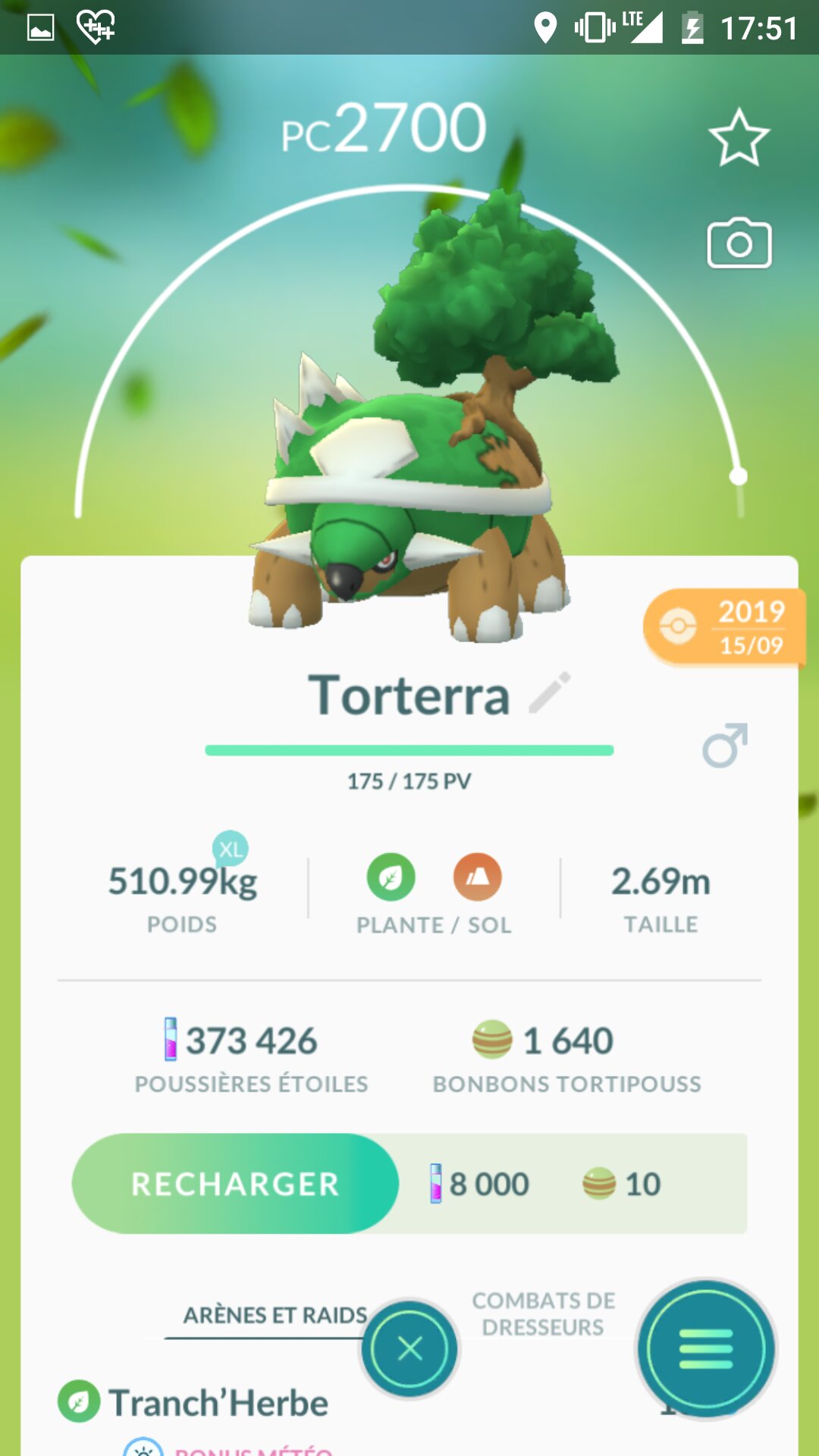The image size is (819, 1456).
Task: Edit Torterra's nickname with the pencil
Action: (550, 692)
